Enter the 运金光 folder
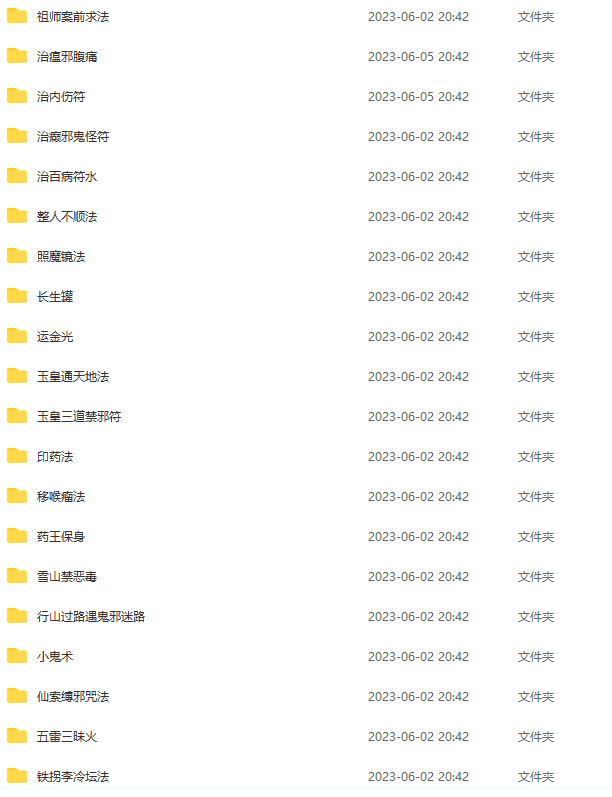 click(x=55, y=337)
